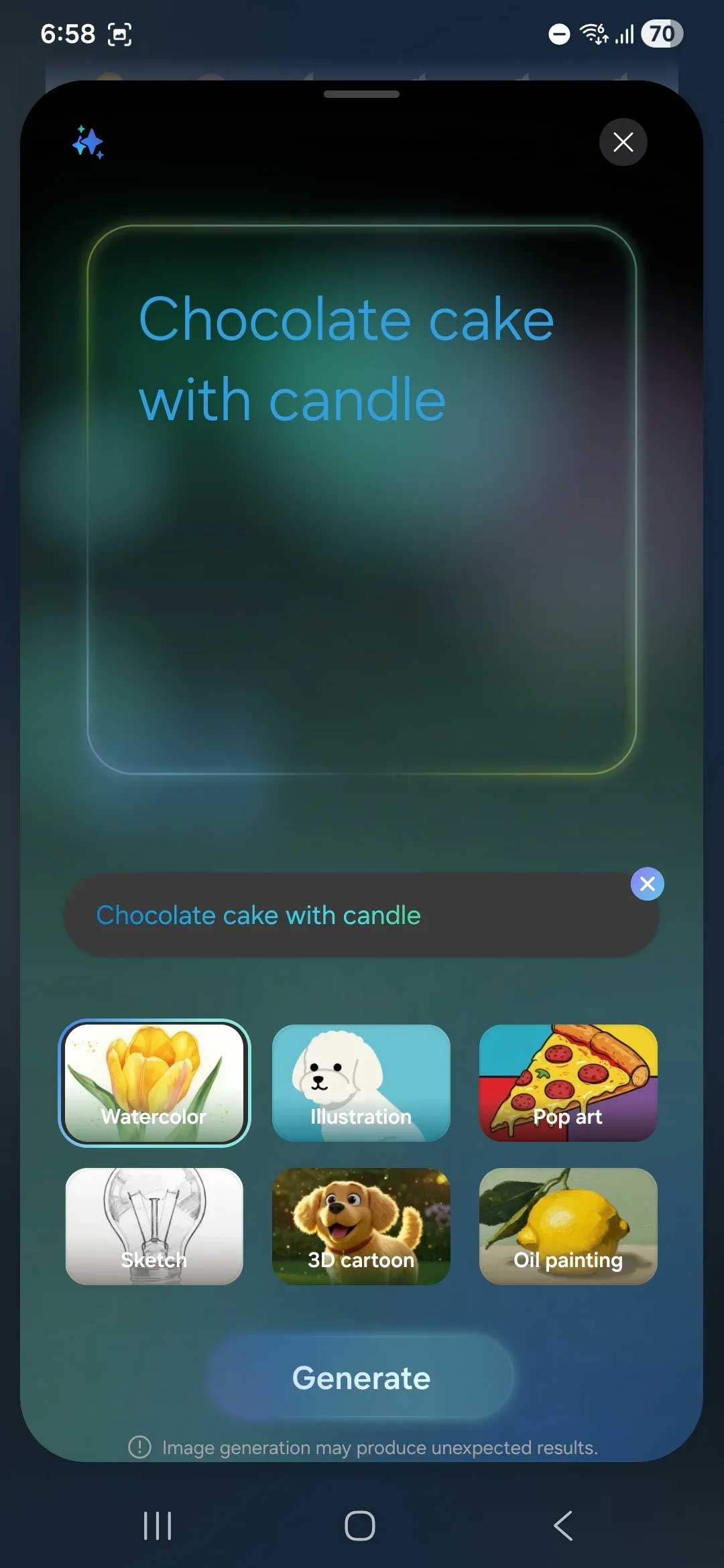The image size is (724, 1568).
Task: Go back using the system back button
Action: [563, 1526]
